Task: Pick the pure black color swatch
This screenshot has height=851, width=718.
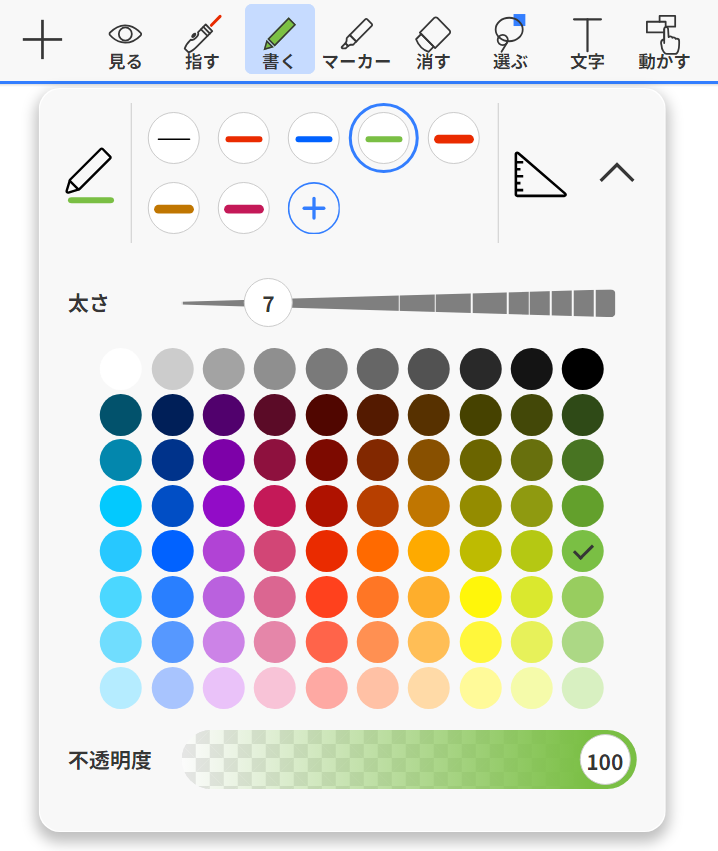Action: click(x=583, y=369)
